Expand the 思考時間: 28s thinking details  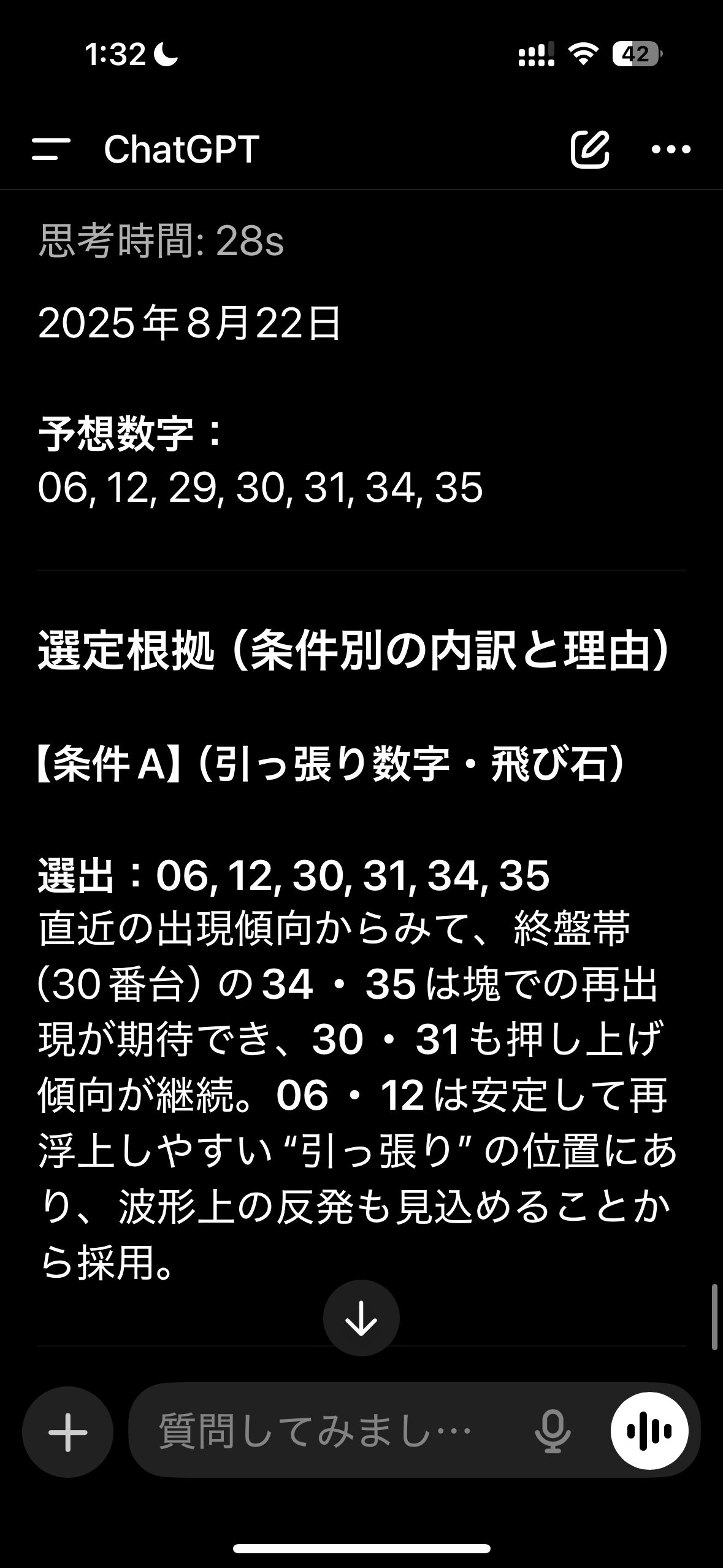coord(161,241)
